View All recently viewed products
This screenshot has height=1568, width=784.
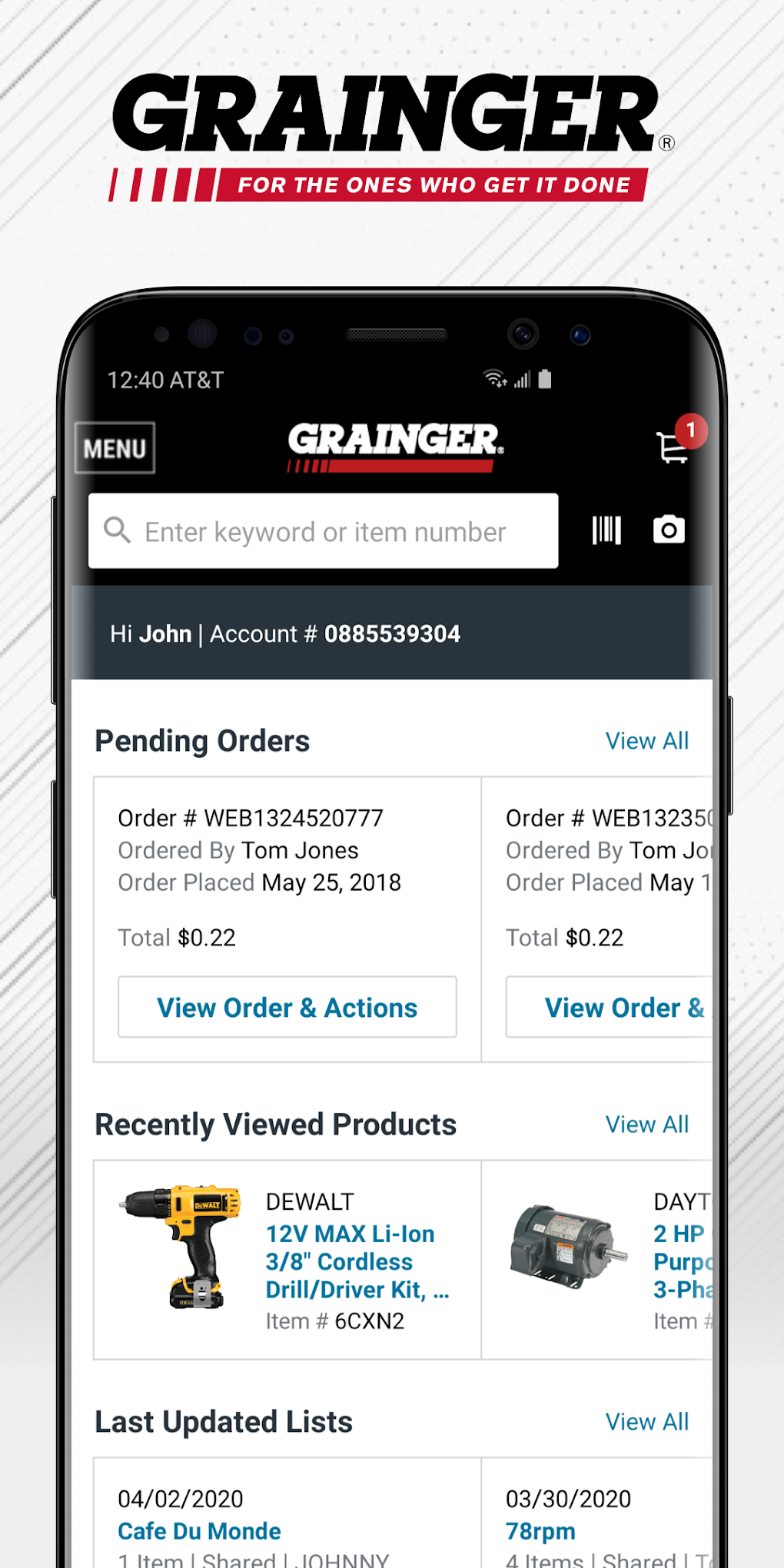(647, 1124)
